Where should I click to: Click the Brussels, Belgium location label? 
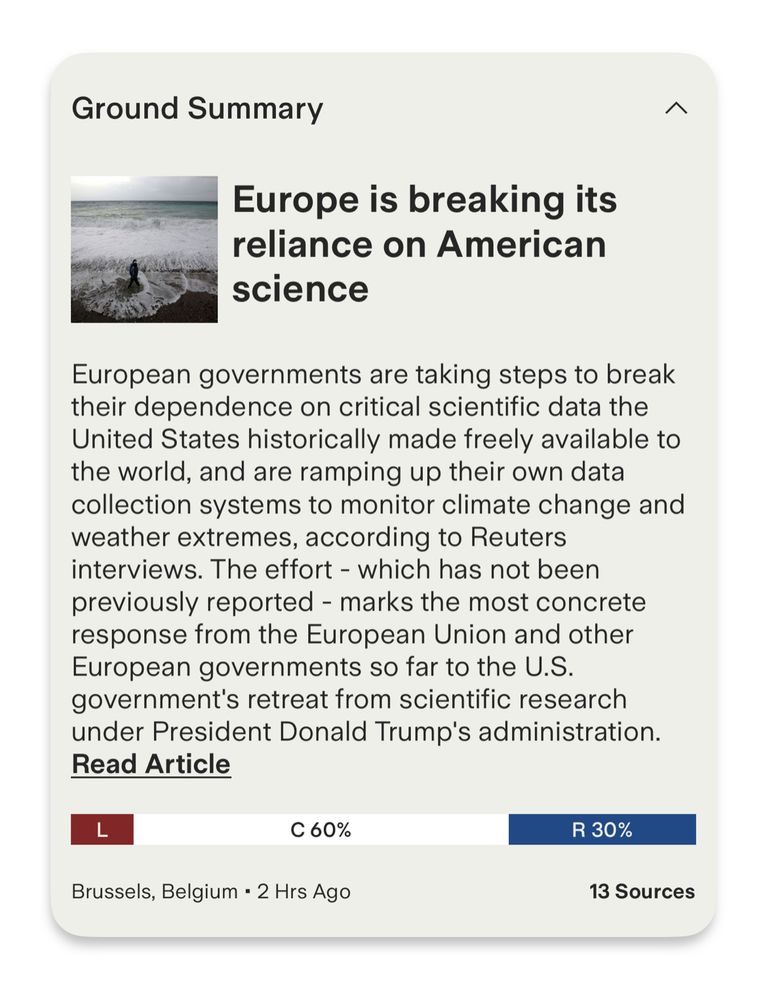[156, 890]
